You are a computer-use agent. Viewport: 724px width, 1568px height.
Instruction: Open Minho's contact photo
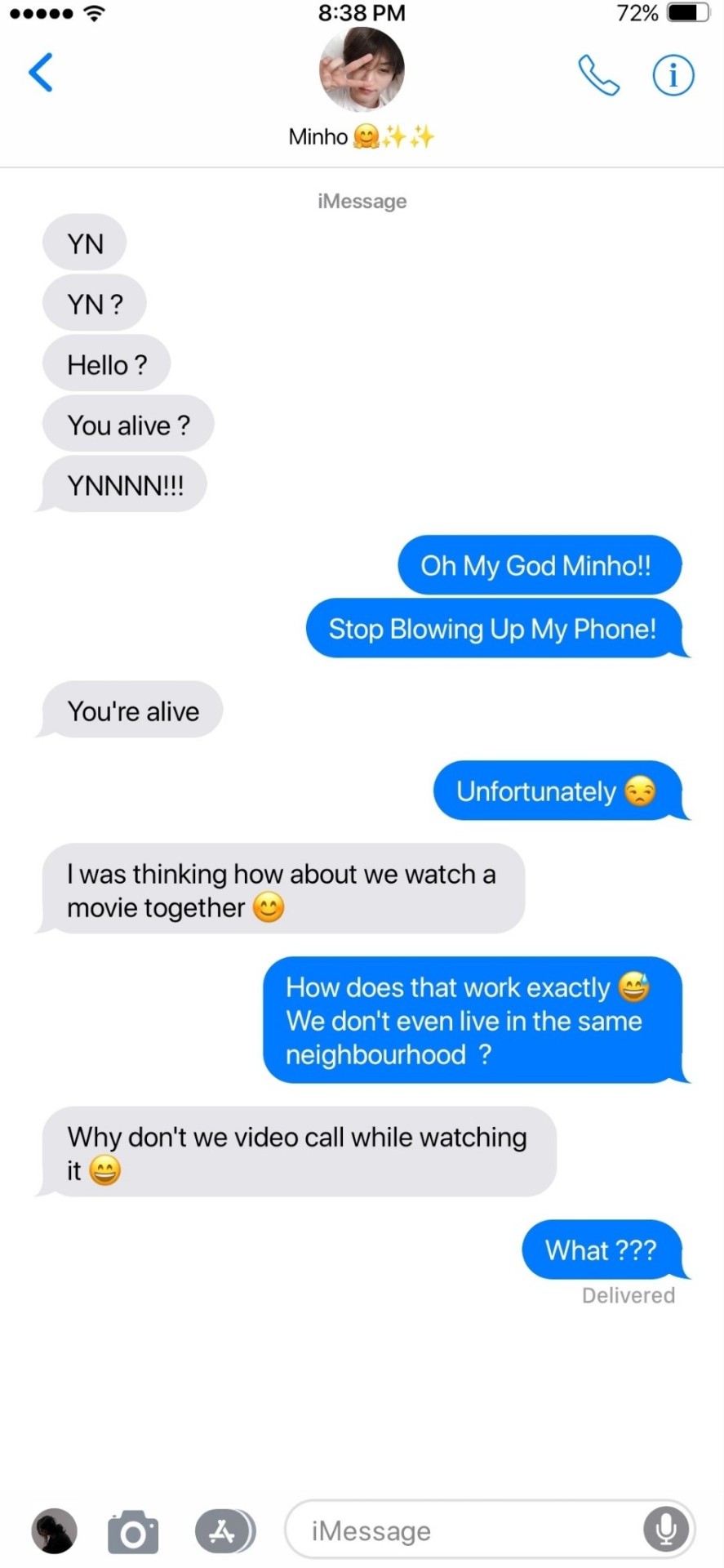362,70
